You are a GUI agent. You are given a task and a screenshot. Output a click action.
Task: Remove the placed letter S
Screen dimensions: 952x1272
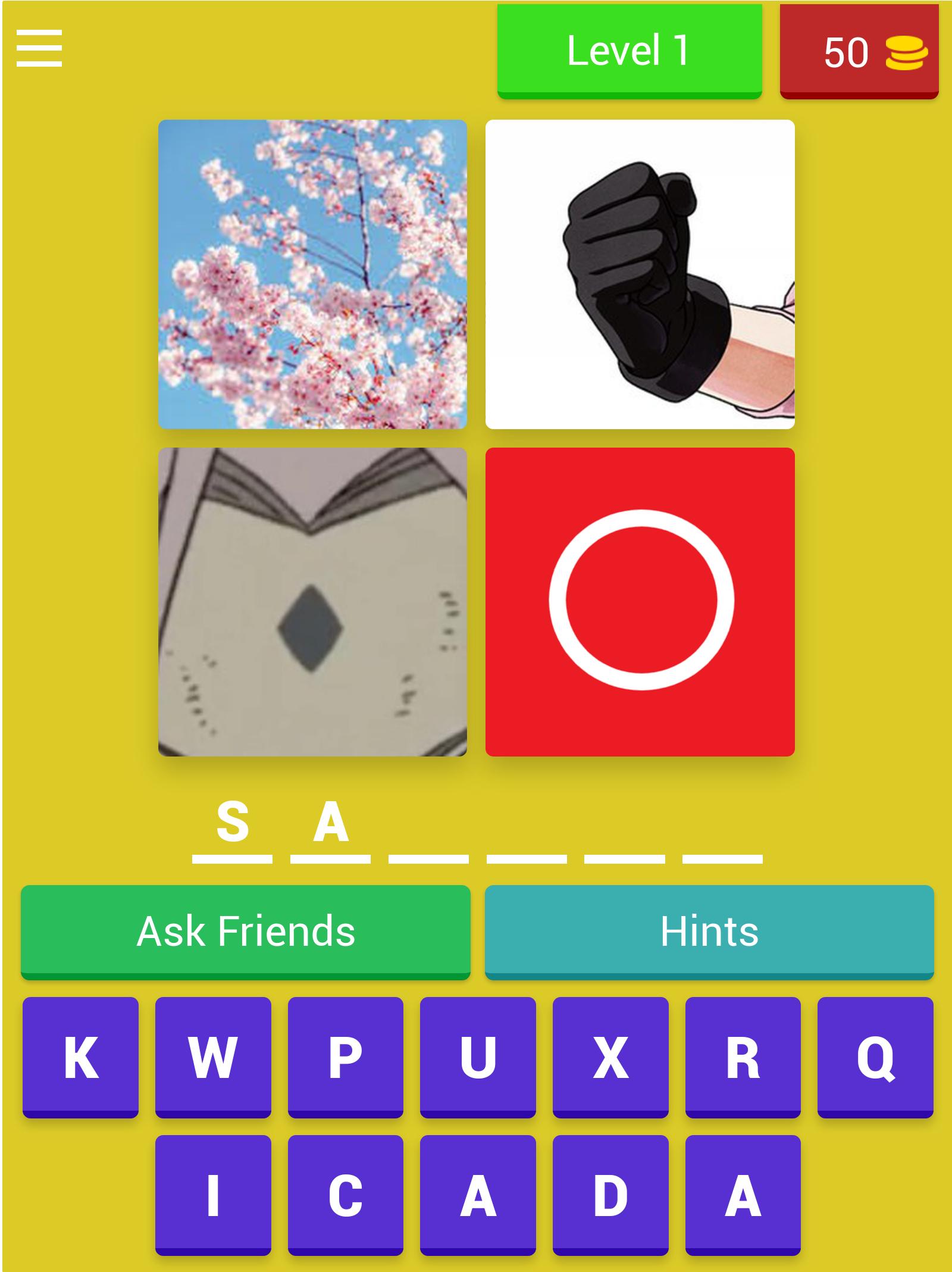pyautogui.click(x=232, y=824)
